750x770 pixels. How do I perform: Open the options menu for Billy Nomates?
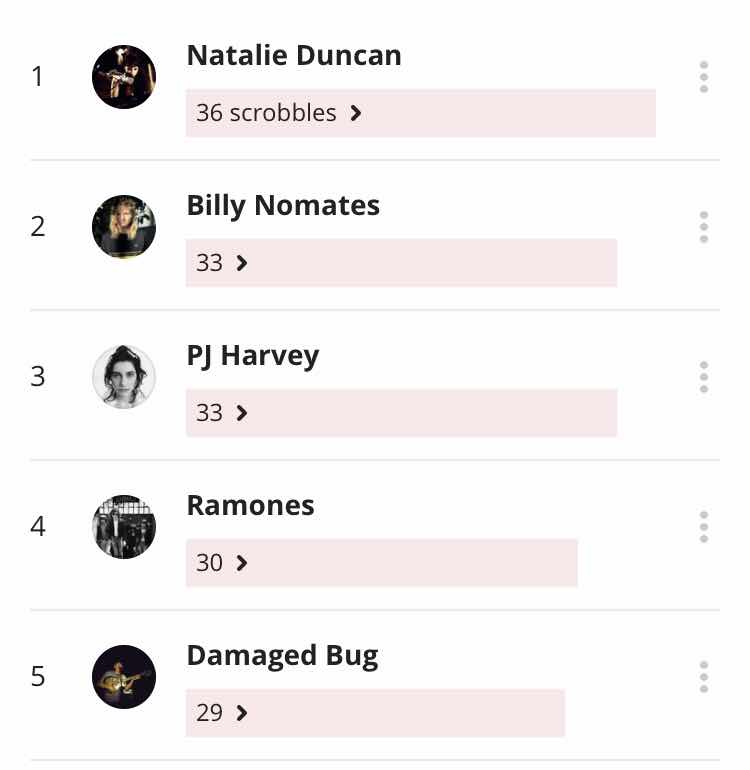704,227
